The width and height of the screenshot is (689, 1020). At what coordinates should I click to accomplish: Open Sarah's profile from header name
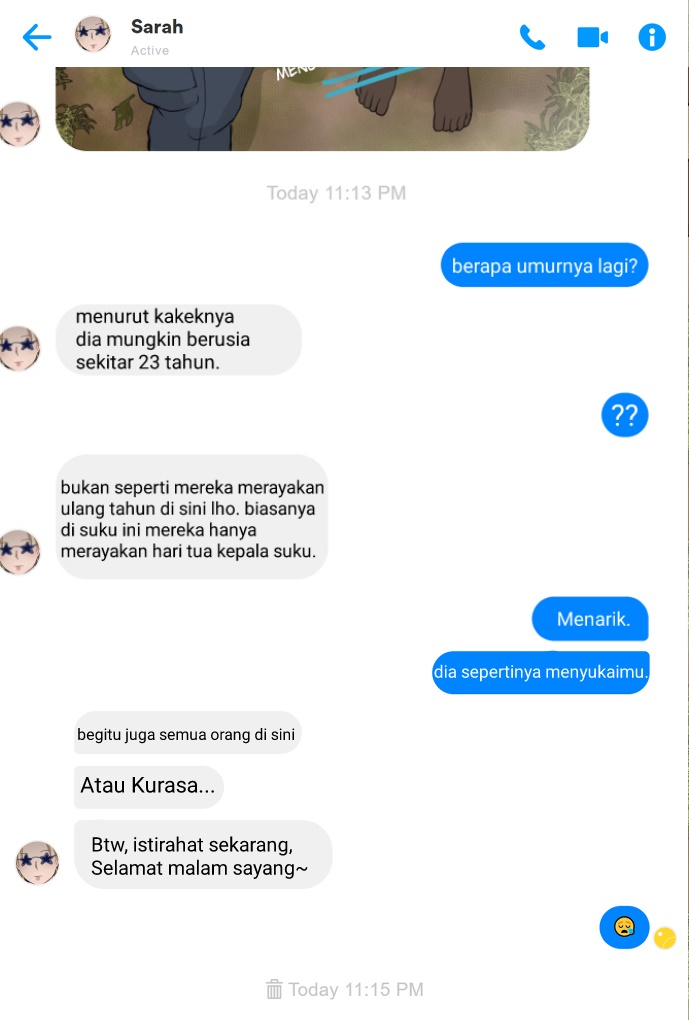[x=157, y=27]
